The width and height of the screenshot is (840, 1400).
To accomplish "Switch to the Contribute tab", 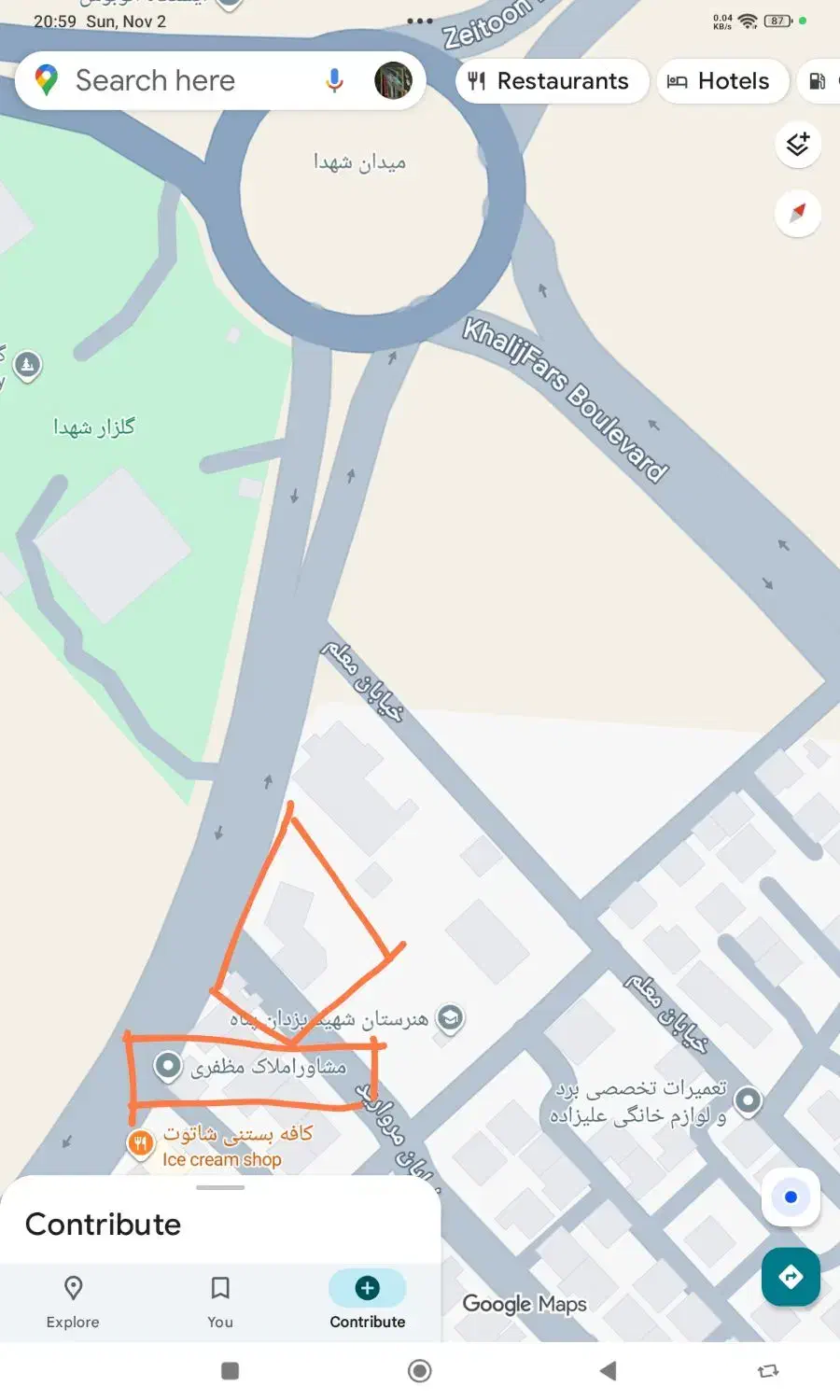I will pos(368,1301).
